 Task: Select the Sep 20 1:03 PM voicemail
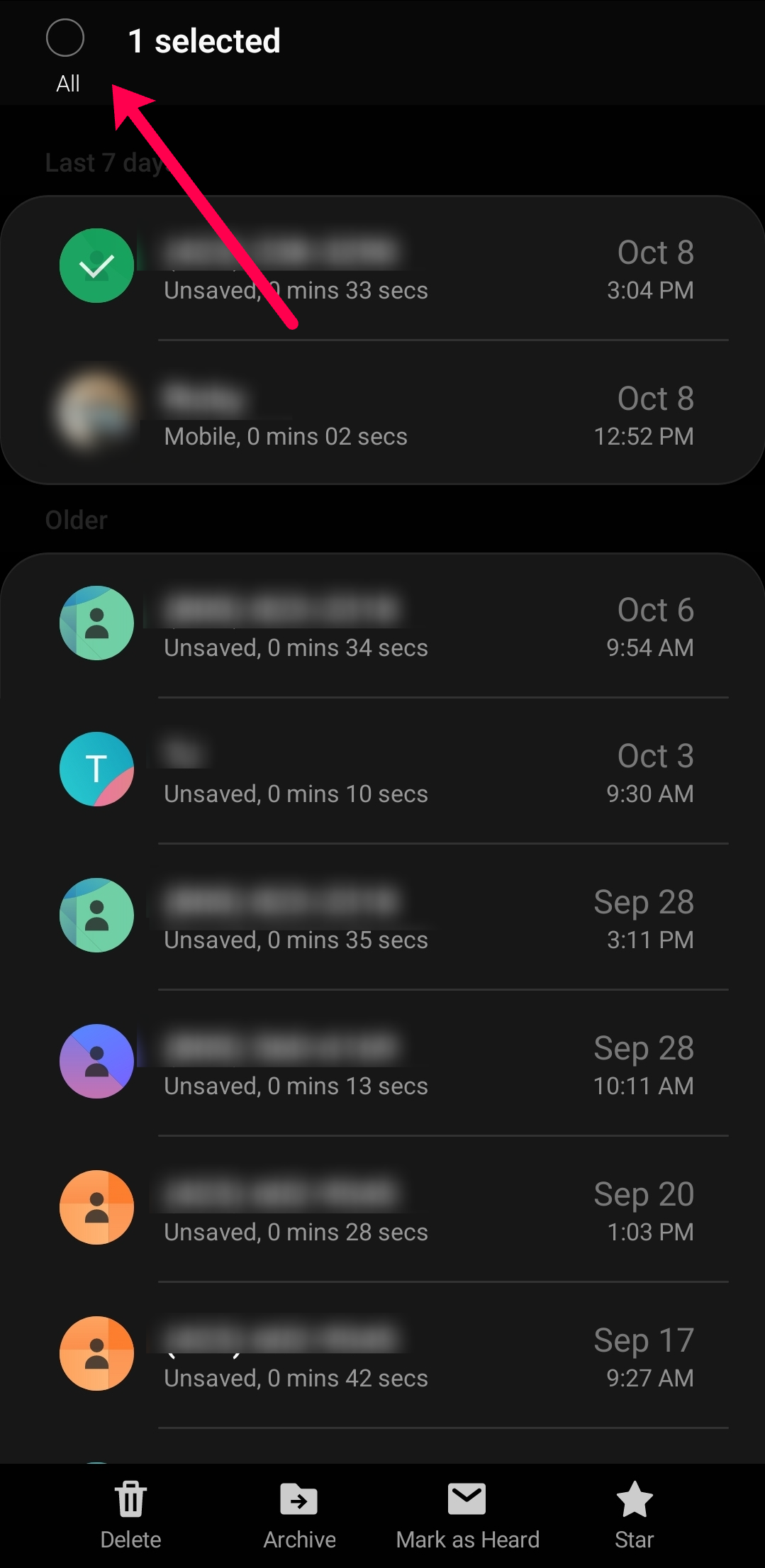click(x=96, y=1208)
